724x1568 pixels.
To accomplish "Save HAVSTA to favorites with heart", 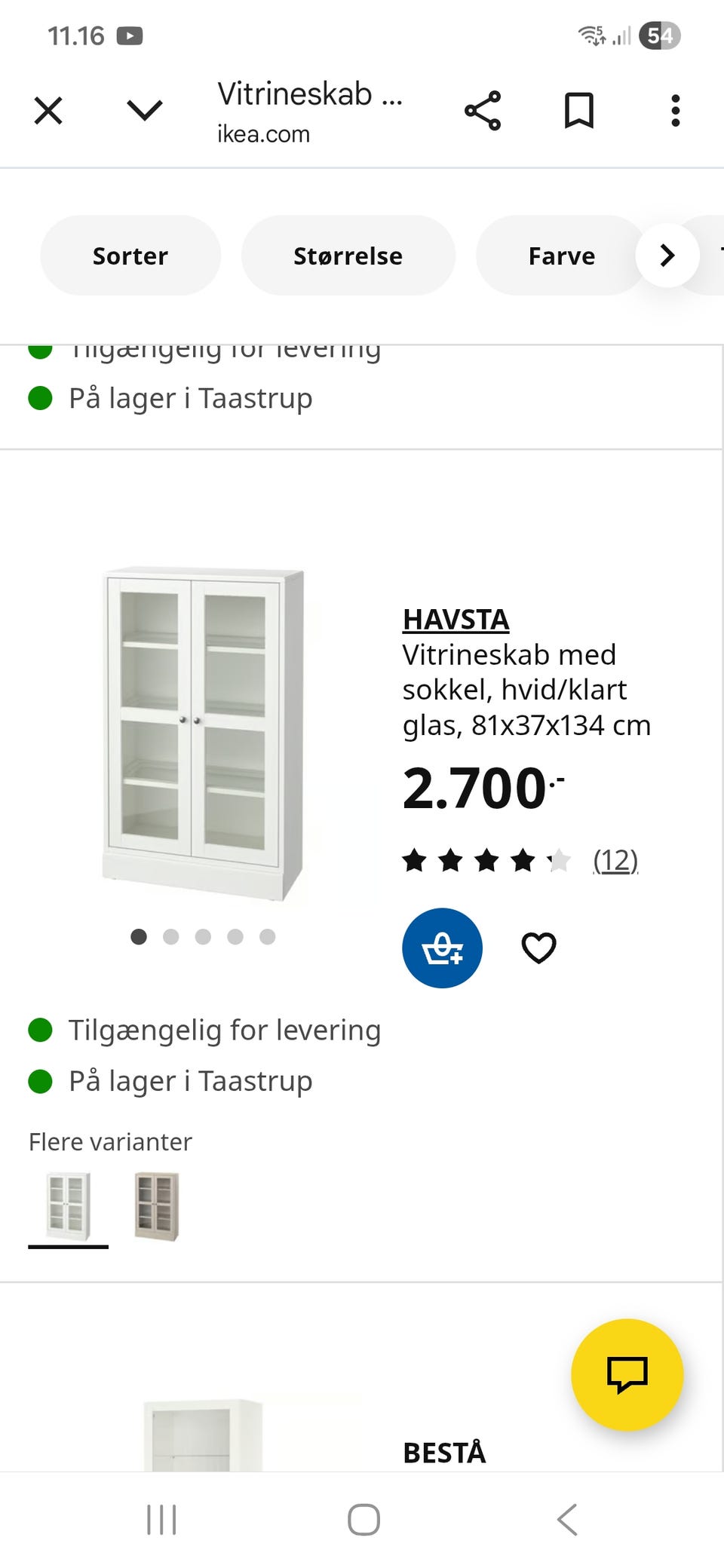I will [x=538, y=948].
